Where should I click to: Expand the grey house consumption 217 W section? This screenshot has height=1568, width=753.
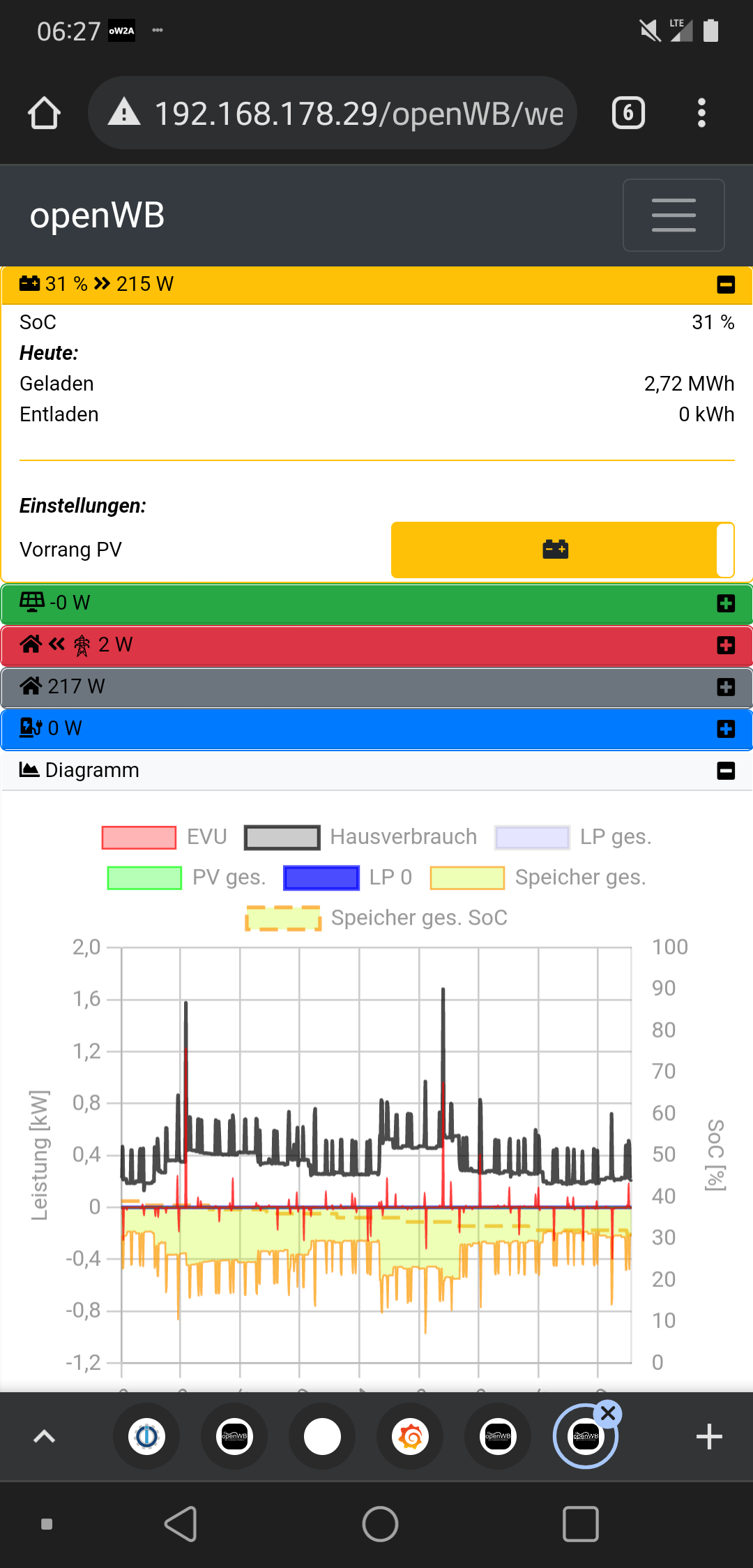726,687
